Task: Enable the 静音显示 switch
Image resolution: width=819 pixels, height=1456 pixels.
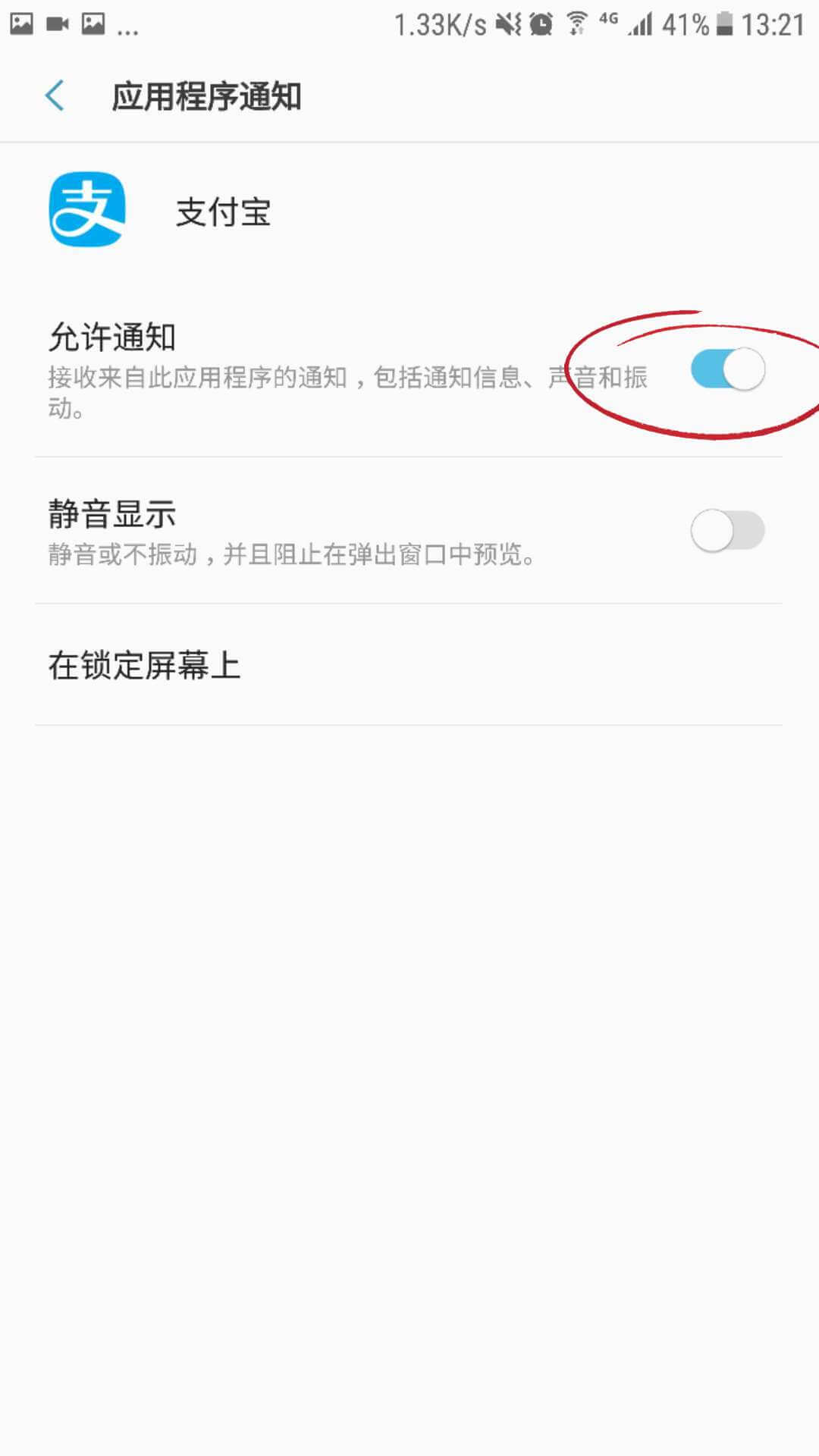Action: tap(726, 531)
